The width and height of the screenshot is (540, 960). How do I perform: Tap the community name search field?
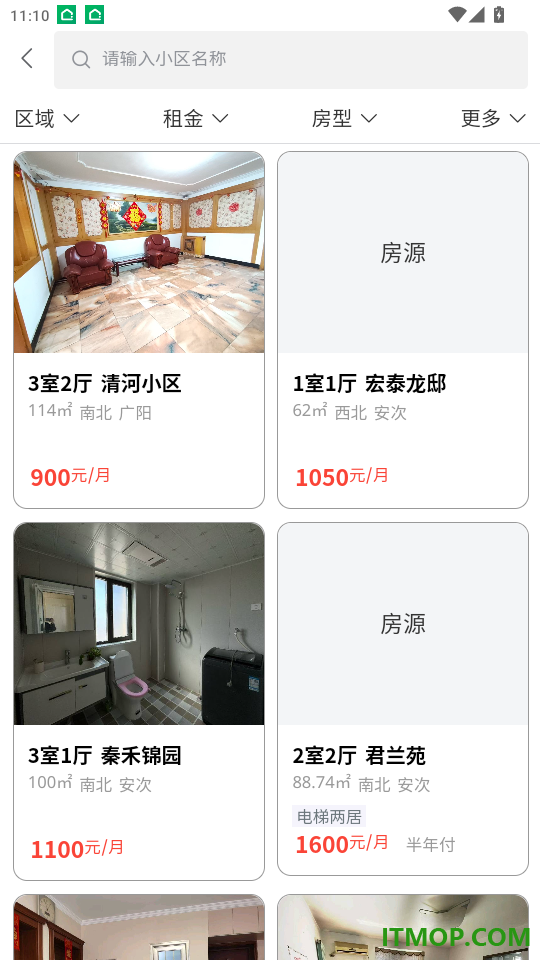[x=291, y=59]
